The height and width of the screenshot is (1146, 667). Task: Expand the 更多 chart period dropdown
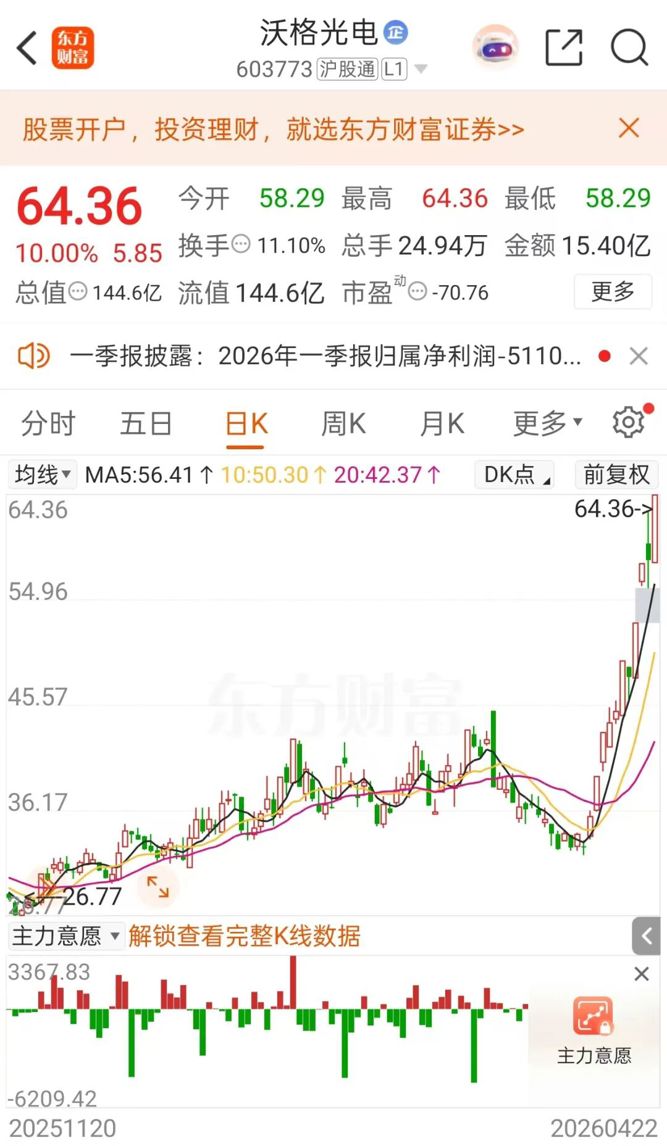547,424
